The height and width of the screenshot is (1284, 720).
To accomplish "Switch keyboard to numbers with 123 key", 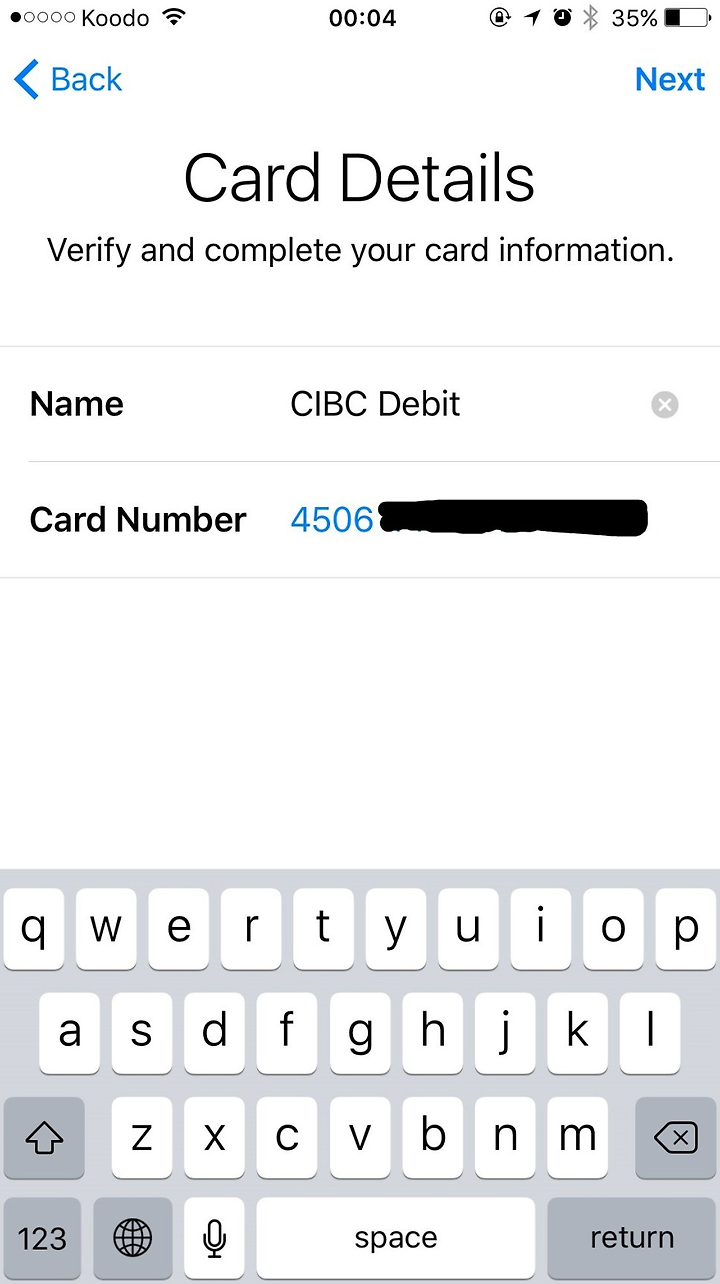I will [44, 1238].
